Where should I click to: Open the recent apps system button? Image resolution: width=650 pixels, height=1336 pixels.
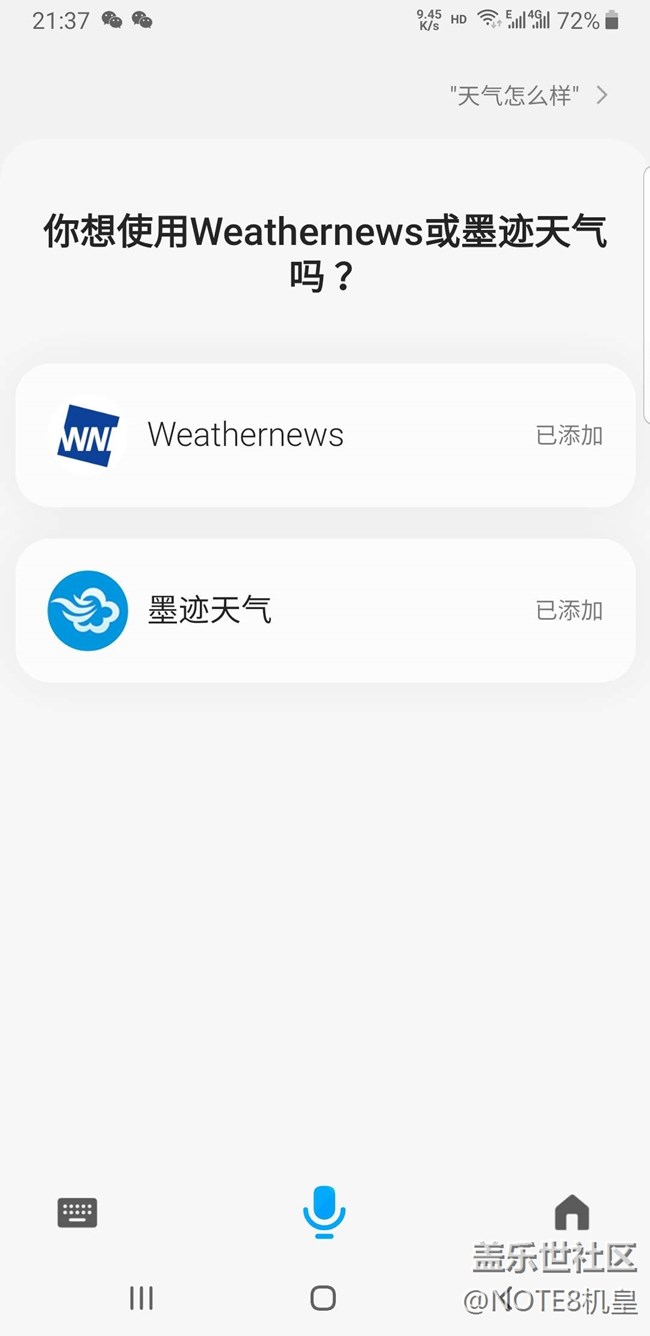coord(141,1298)
